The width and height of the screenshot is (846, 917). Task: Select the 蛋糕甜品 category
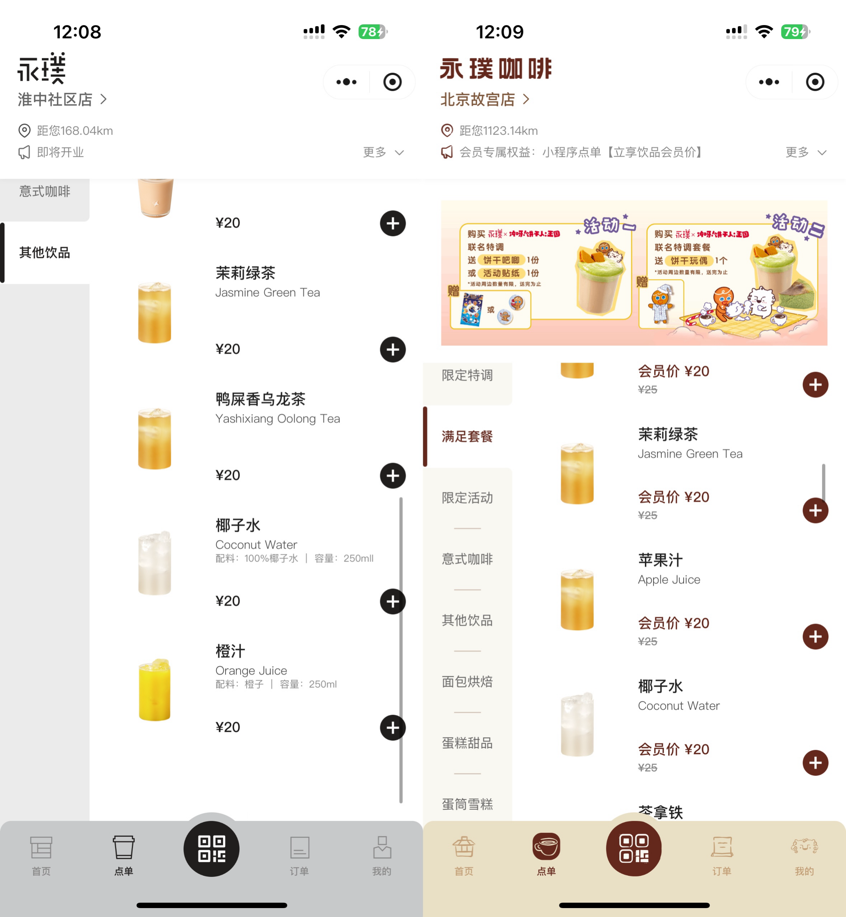tap(467, 743)
